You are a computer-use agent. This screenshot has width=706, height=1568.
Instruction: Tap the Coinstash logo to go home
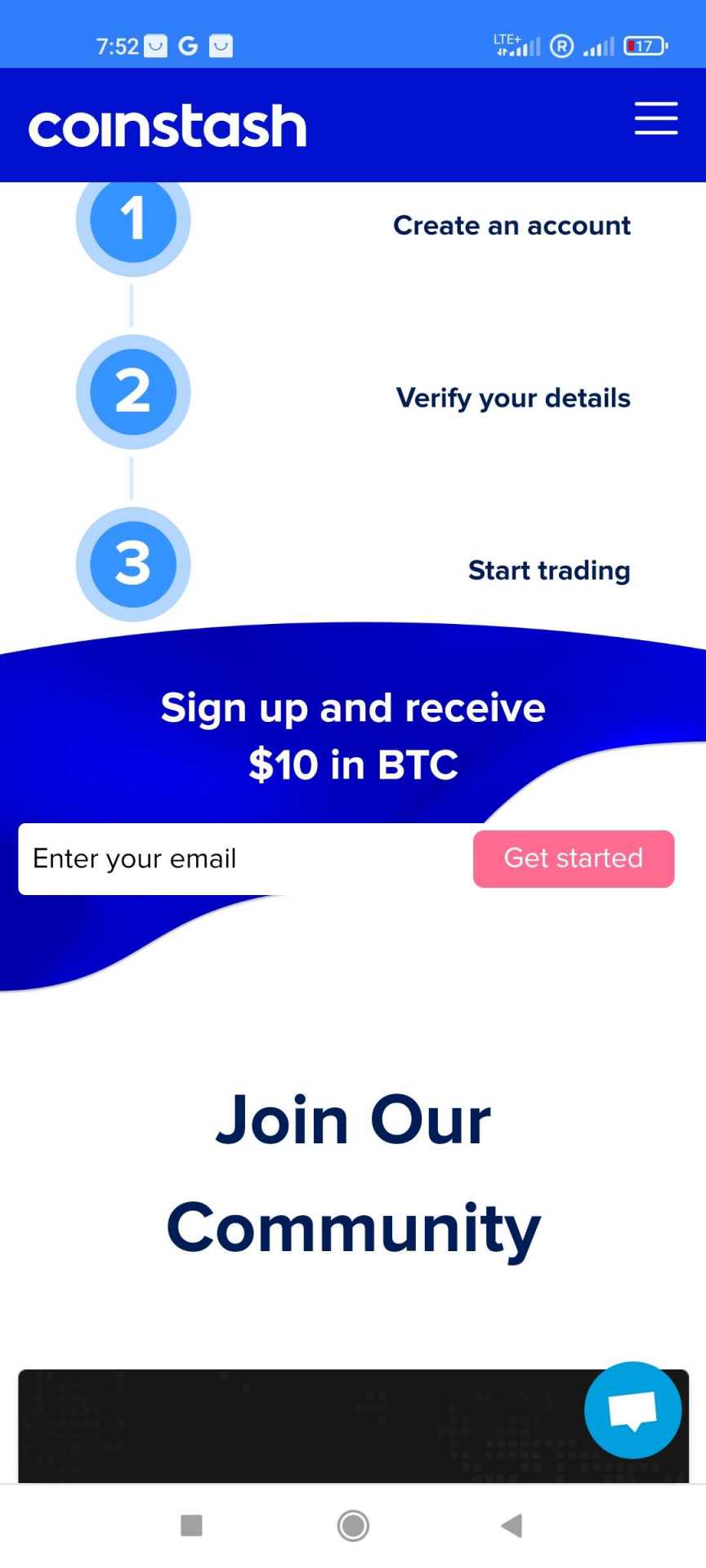click(168, 127)
